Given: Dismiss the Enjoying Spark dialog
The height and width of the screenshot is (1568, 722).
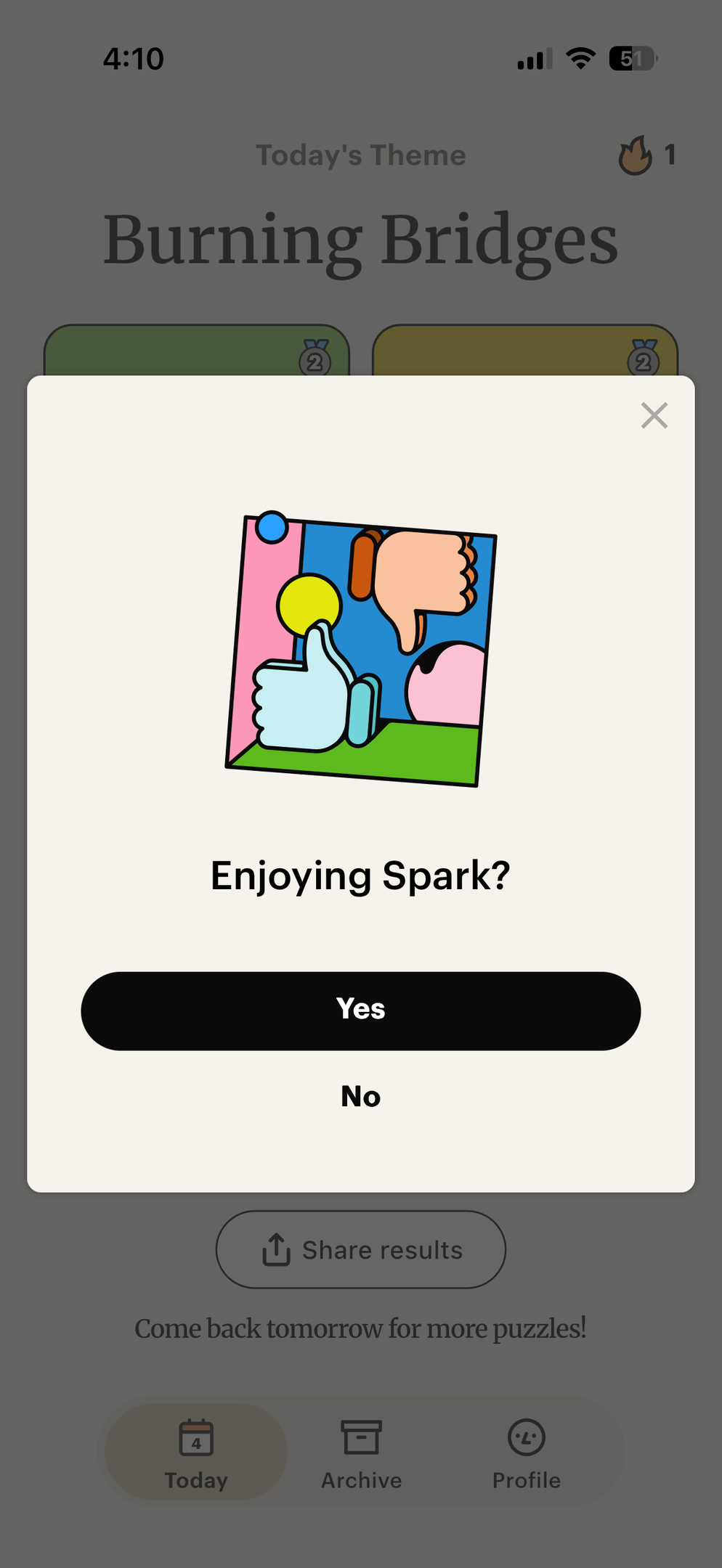Looking at the screenshot, I should [x=653, y=415].
